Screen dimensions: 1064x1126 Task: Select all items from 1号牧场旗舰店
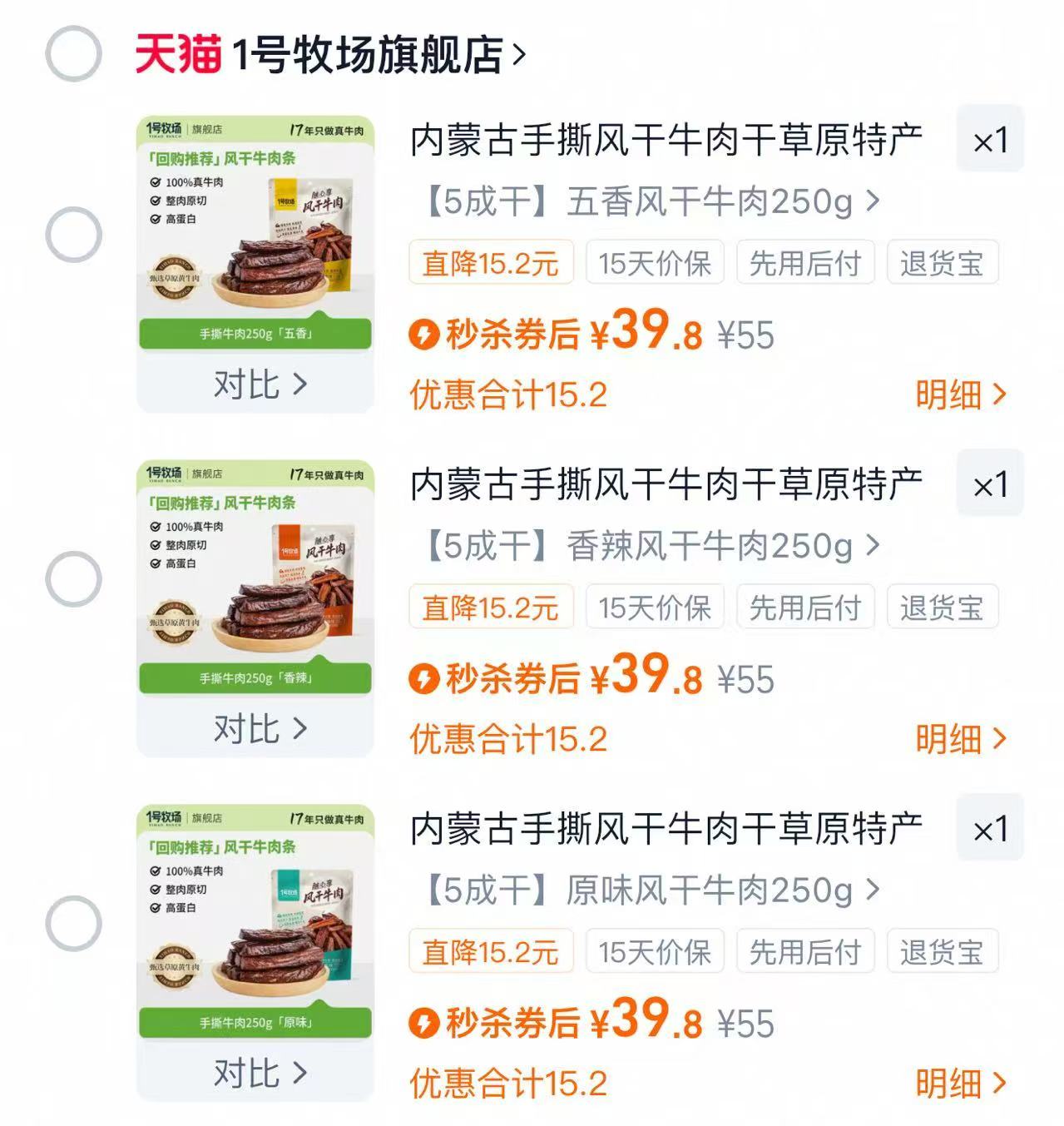[x=73, y=54]
